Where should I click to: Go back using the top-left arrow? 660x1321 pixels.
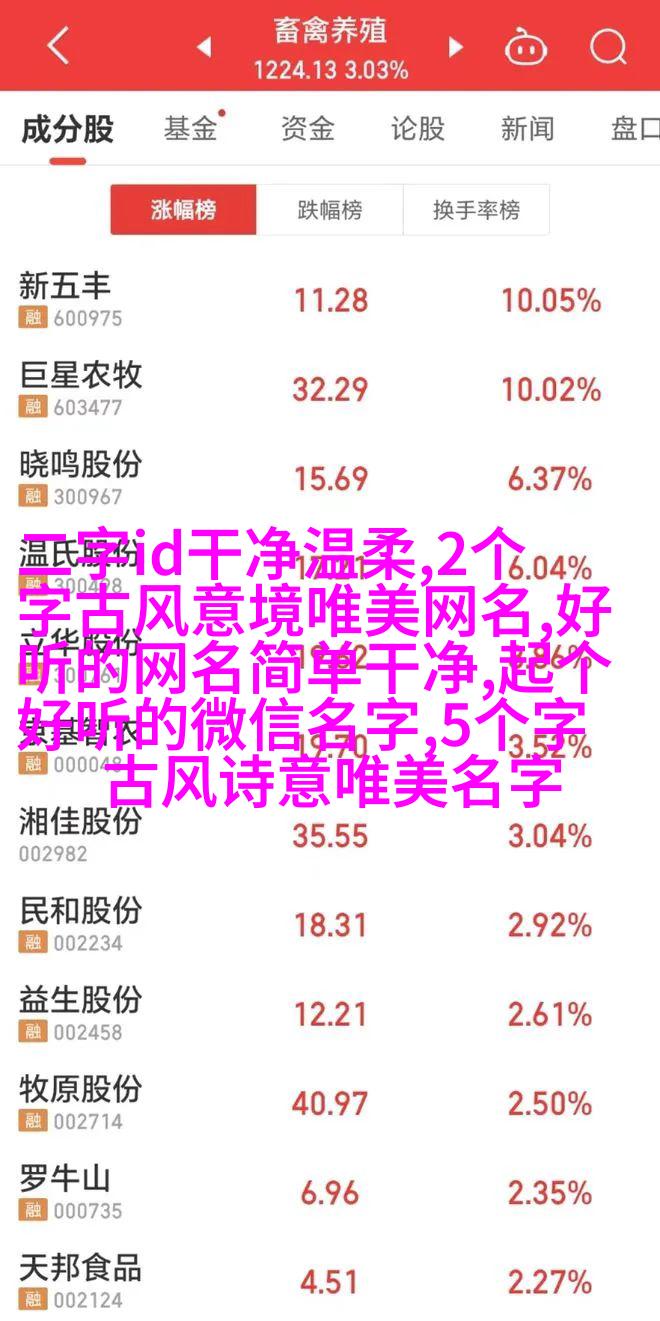(x=58, y=46)
